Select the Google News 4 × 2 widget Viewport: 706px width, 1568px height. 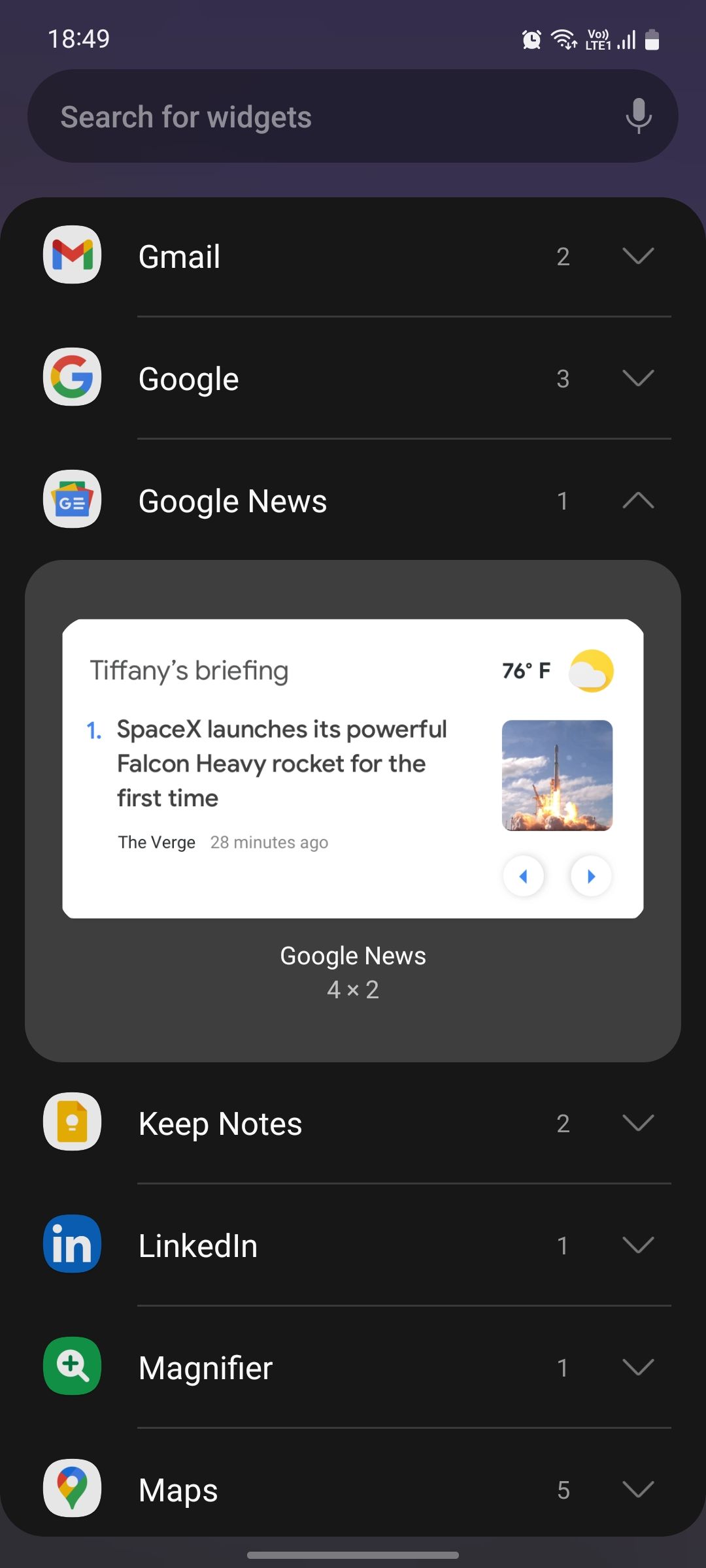353,768
